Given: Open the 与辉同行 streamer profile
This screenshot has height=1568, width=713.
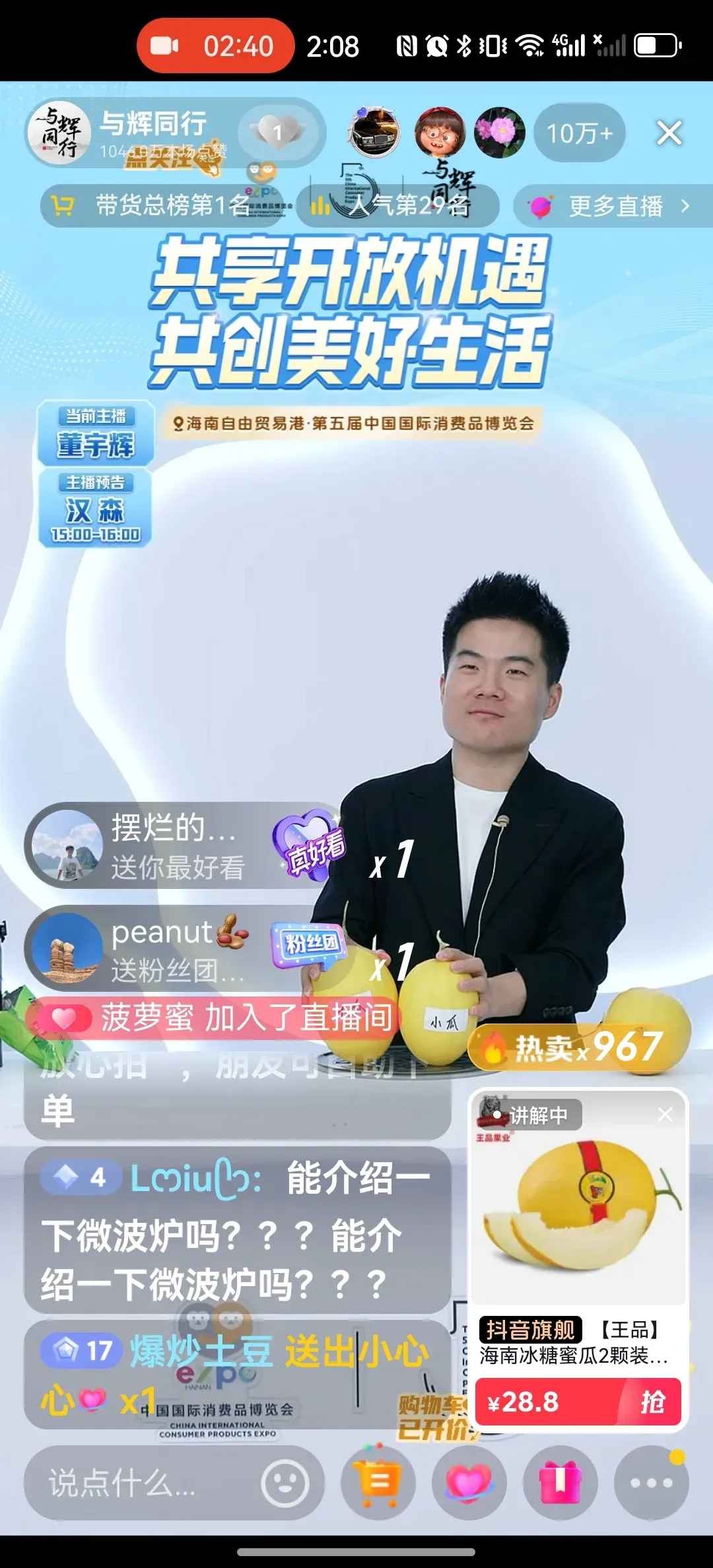Looking at the screenshot, I should click(59, 133).
